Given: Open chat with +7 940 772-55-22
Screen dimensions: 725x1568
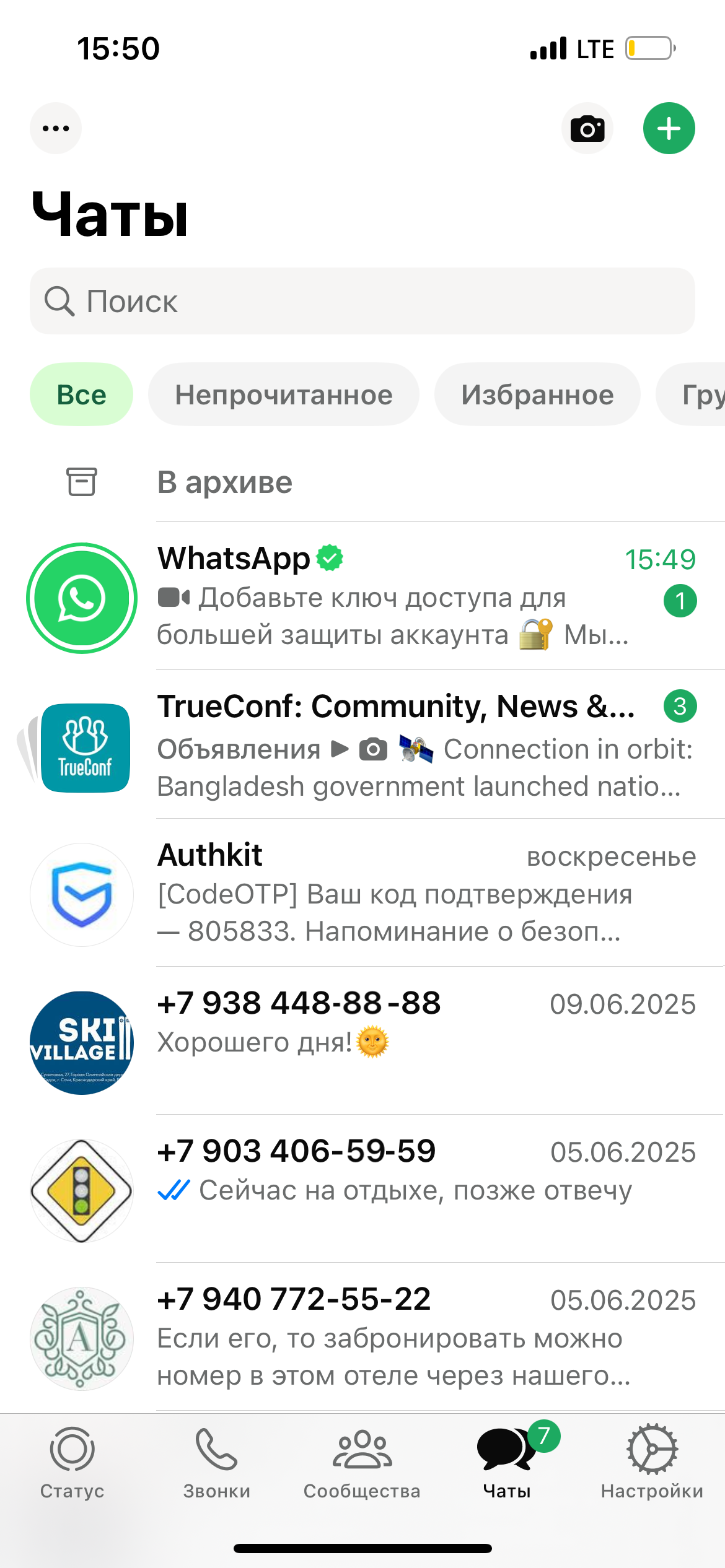Looking at the screenshot, I should [x=362, y=1338].
